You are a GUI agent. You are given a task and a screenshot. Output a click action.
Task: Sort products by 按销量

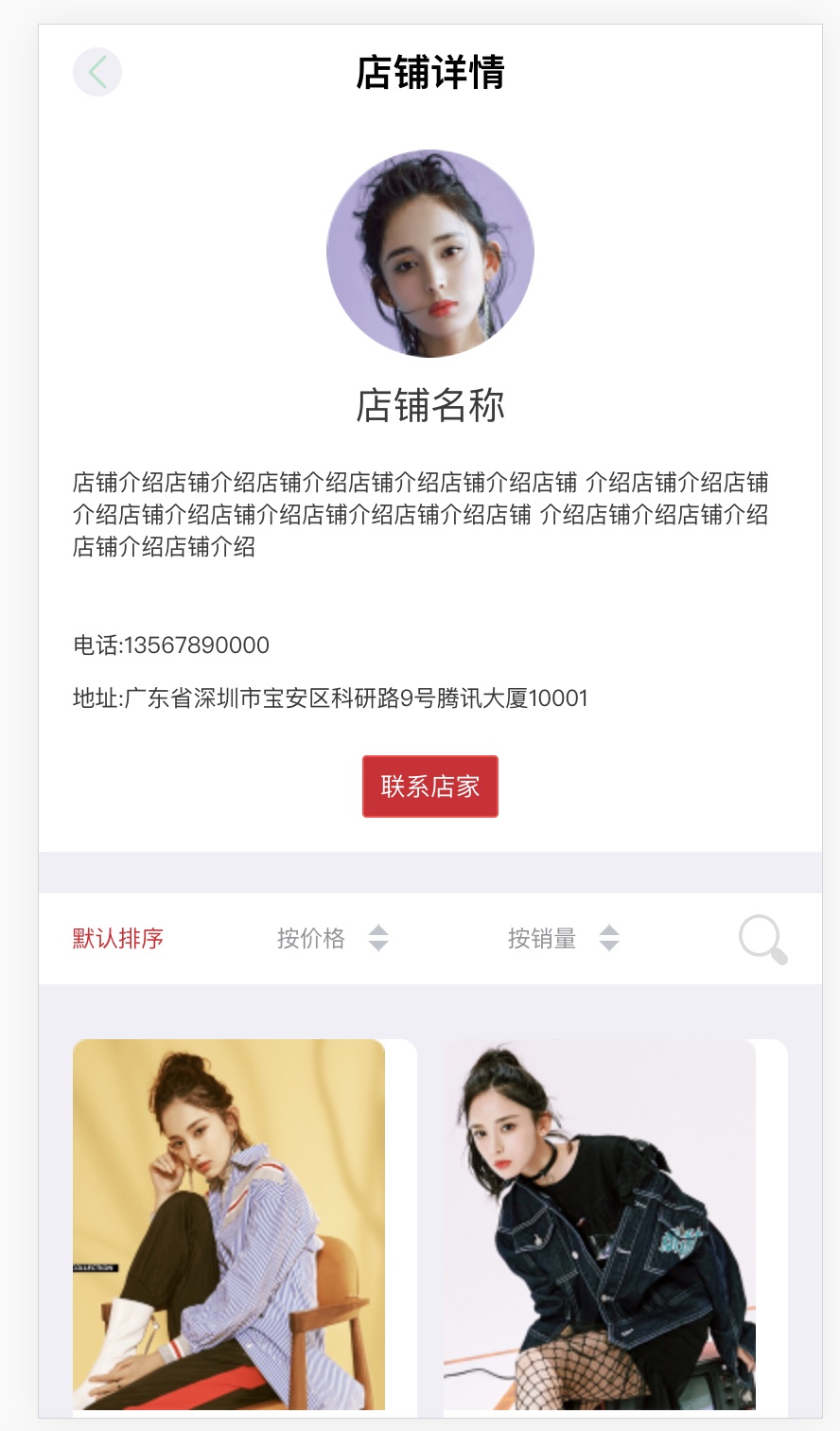coord(562,939)
